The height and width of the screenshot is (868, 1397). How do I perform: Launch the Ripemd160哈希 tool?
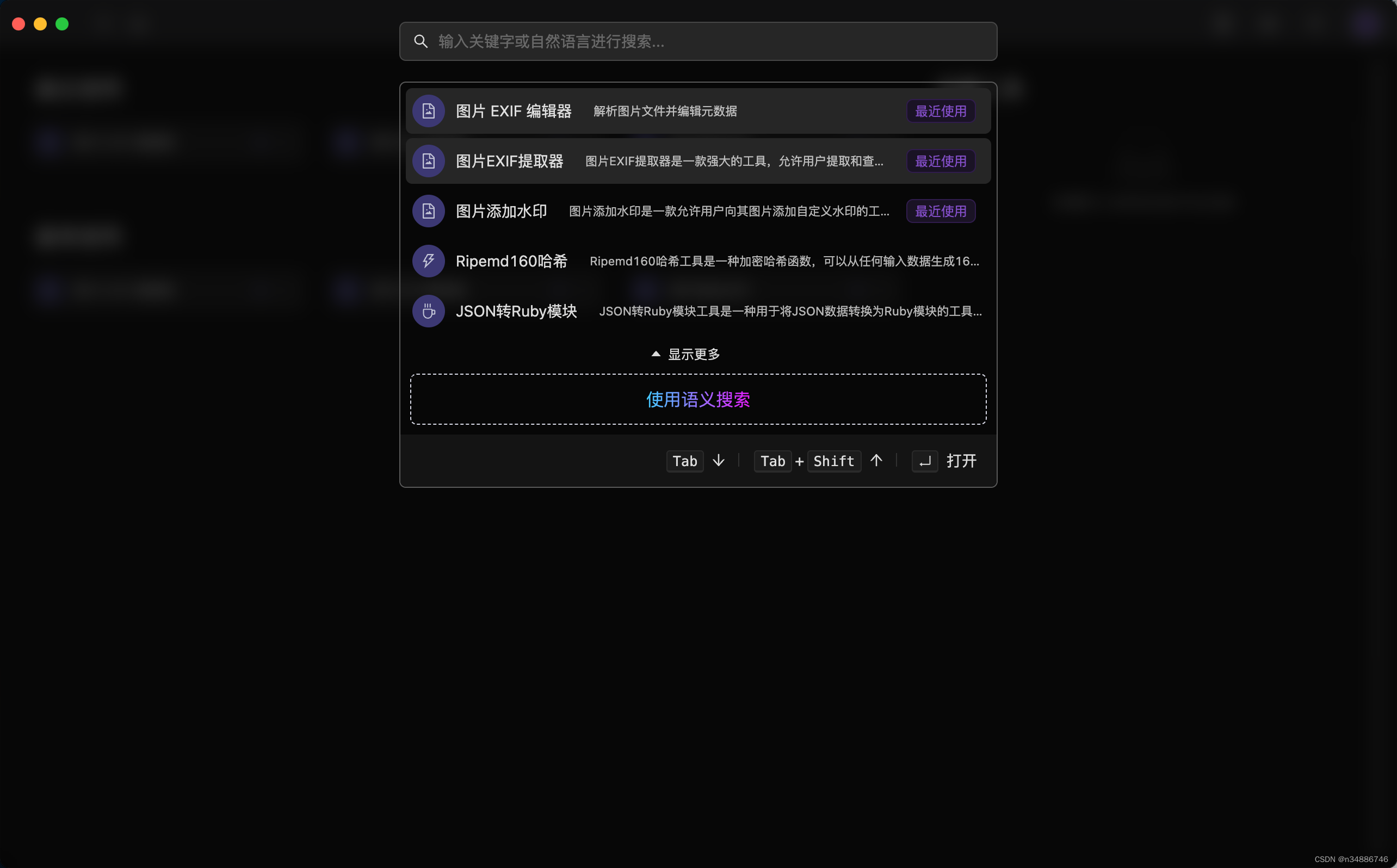coord(697,261)
